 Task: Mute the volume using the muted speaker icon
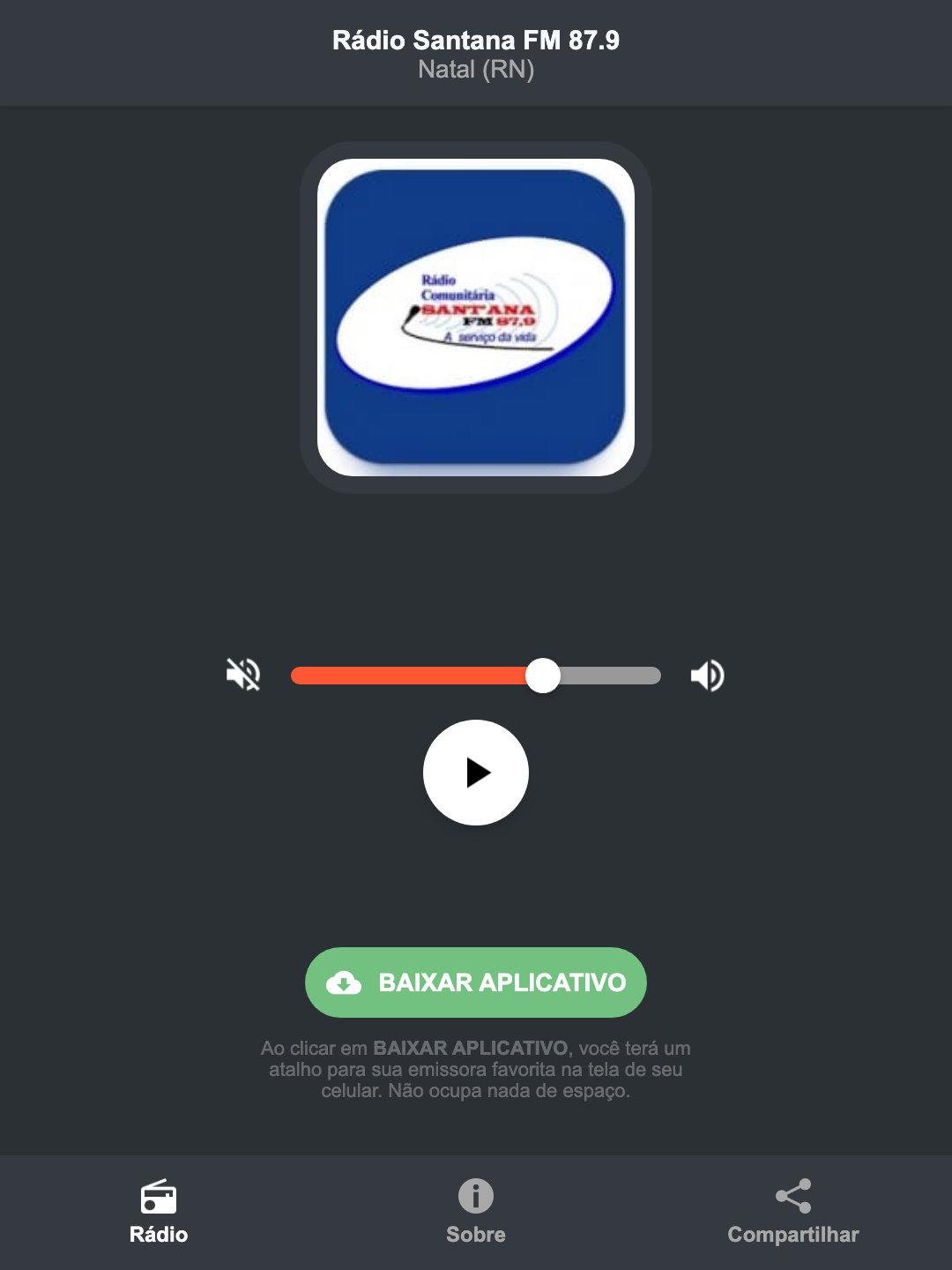point(242,675)
